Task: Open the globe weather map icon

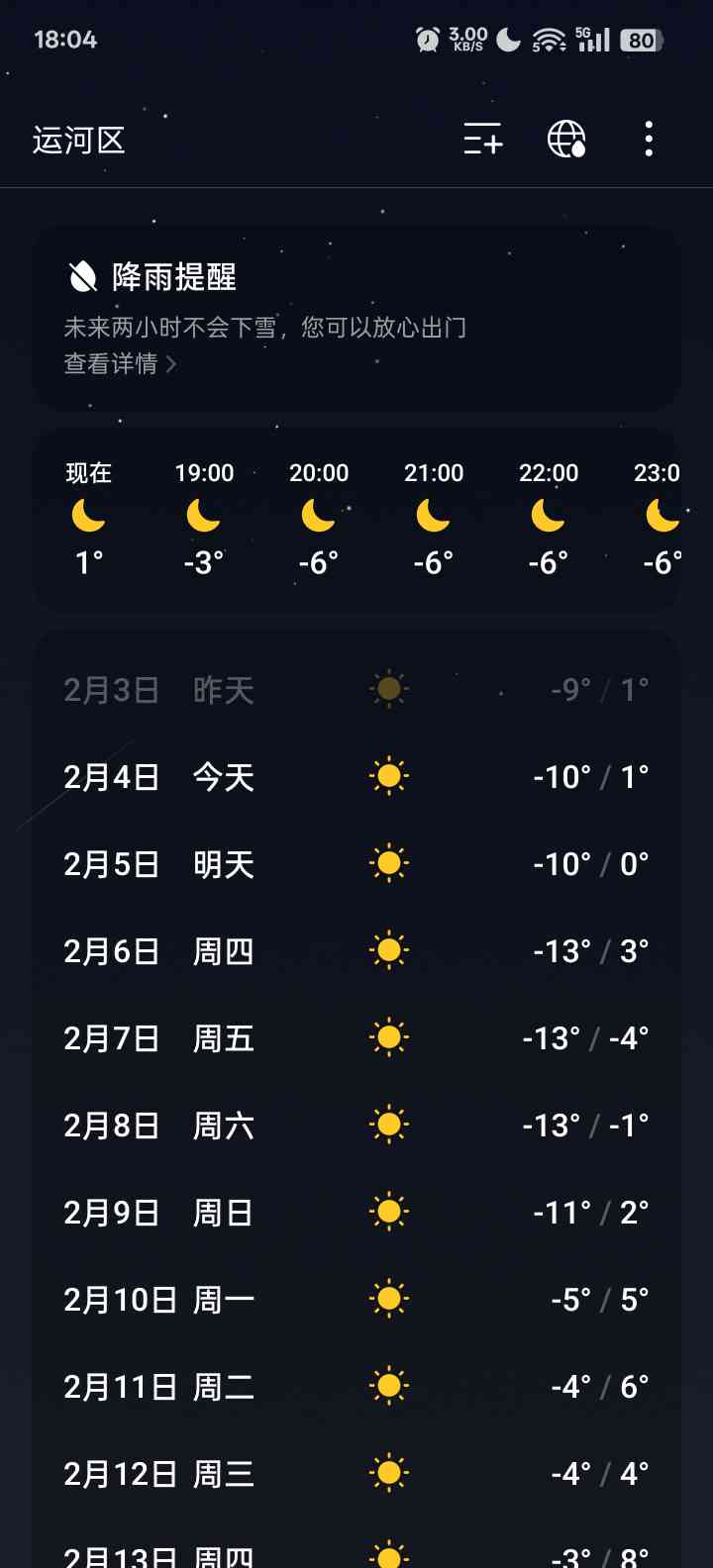Action: (x=566, y=140)
